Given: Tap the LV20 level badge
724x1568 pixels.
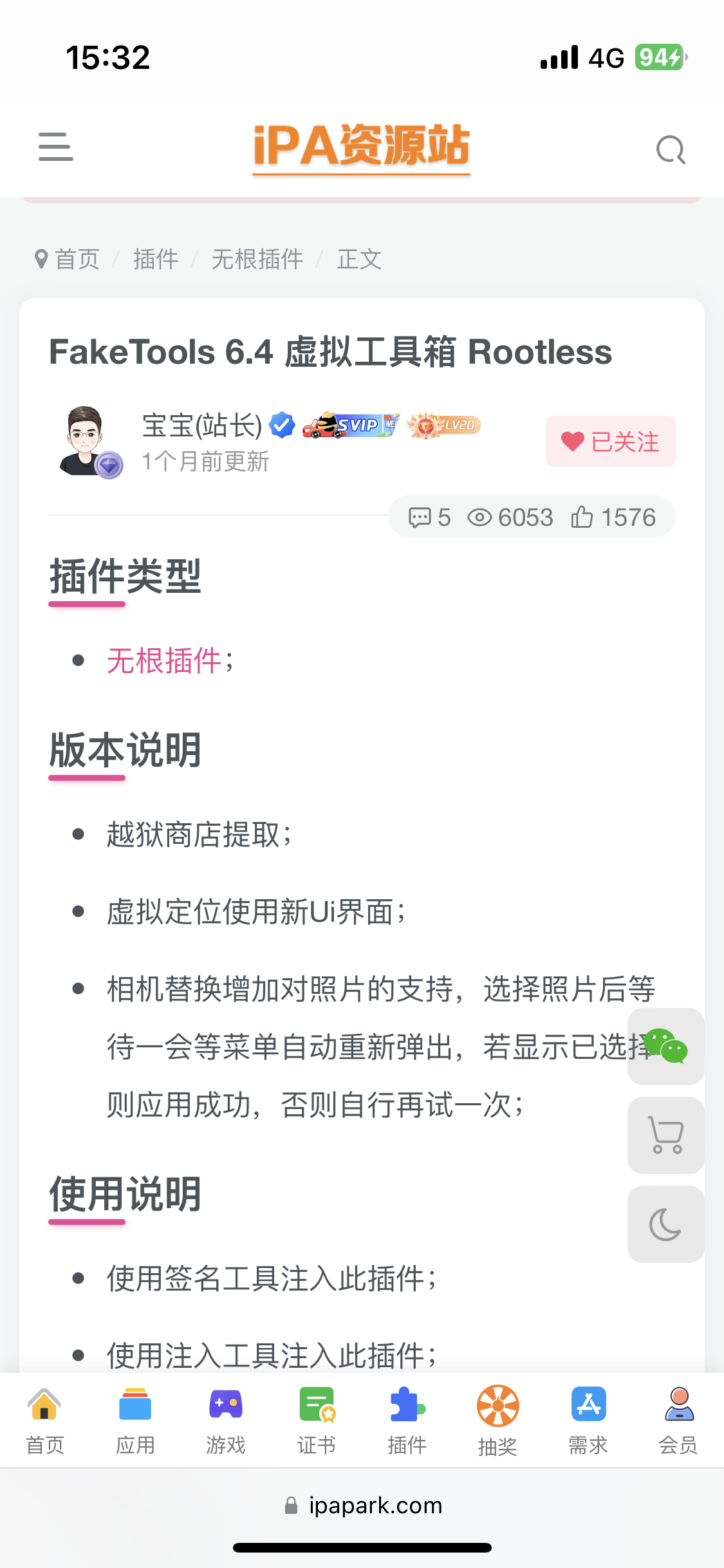Looking at the screenshot, I should (444, 425).
